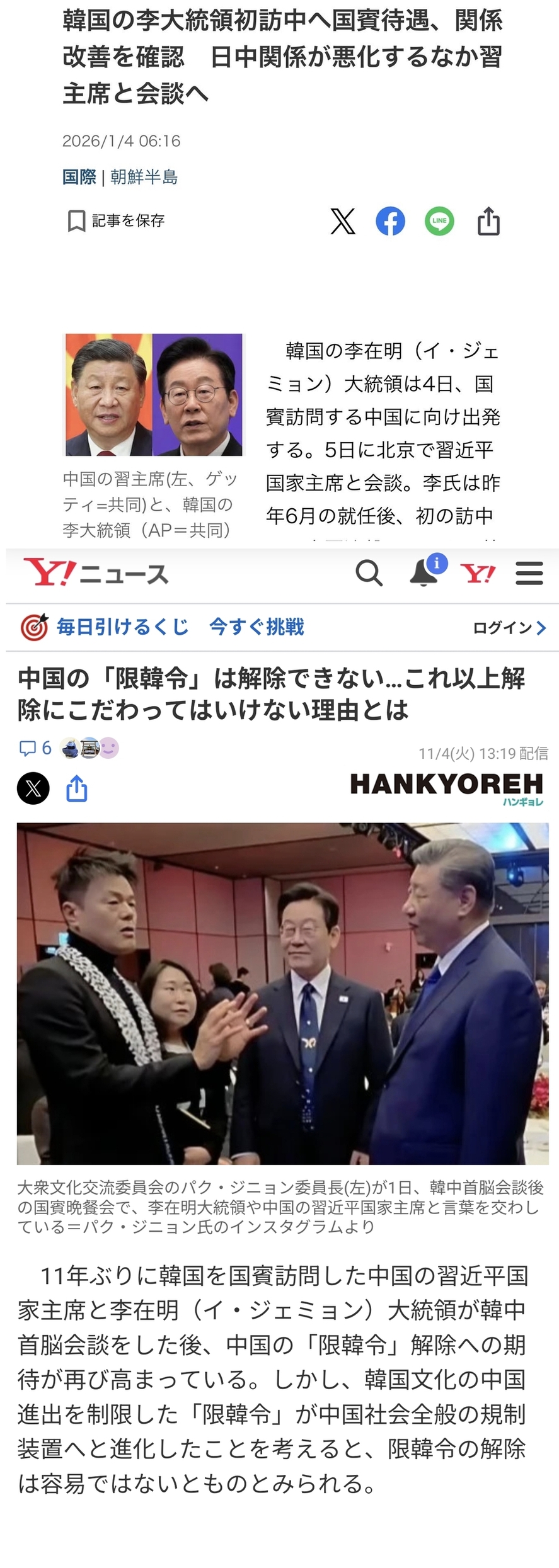Tap the red Y! icon beside the bell

pos(478,573)
